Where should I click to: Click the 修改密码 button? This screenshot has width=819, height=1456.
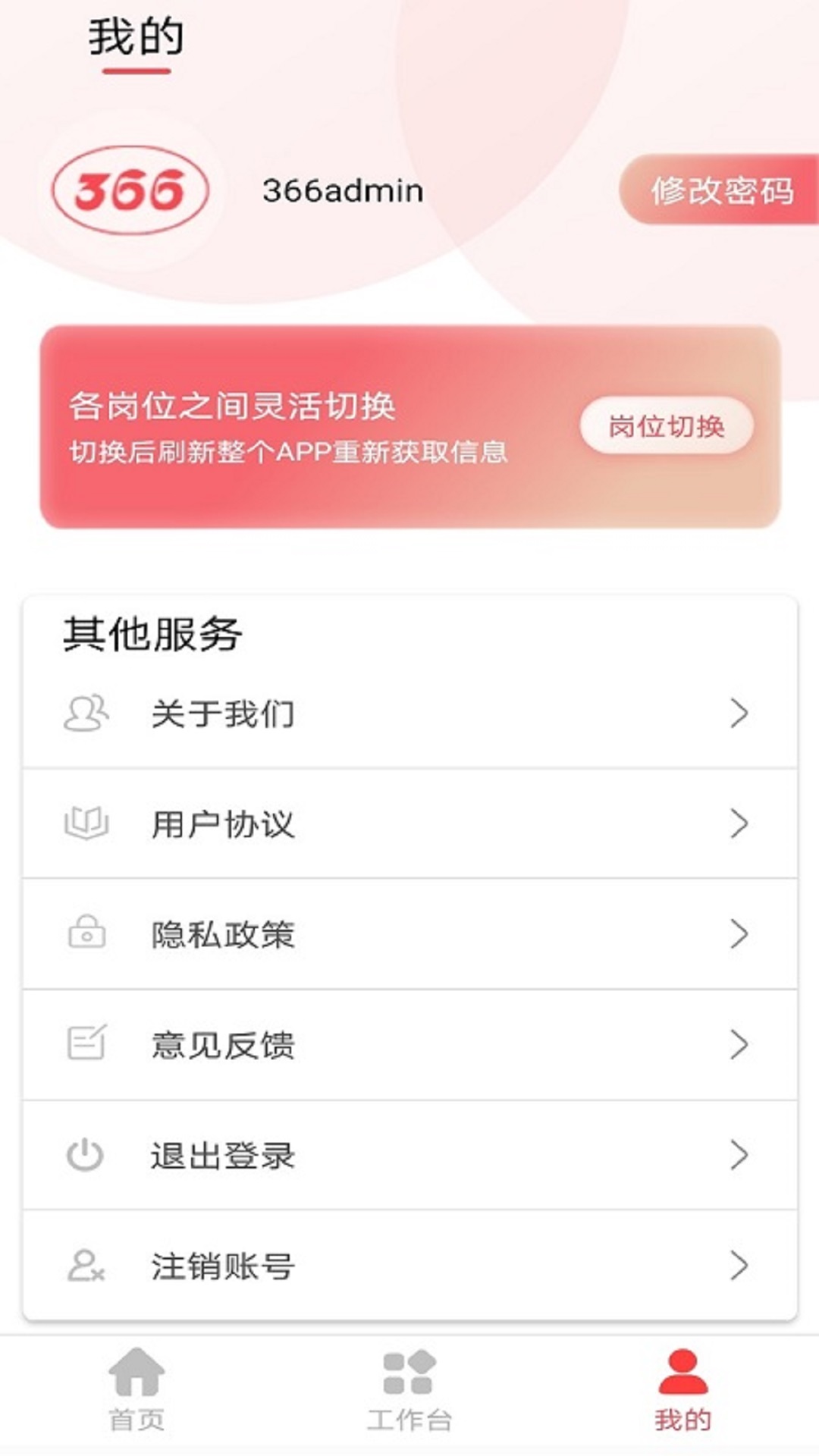tap(724, 191)
